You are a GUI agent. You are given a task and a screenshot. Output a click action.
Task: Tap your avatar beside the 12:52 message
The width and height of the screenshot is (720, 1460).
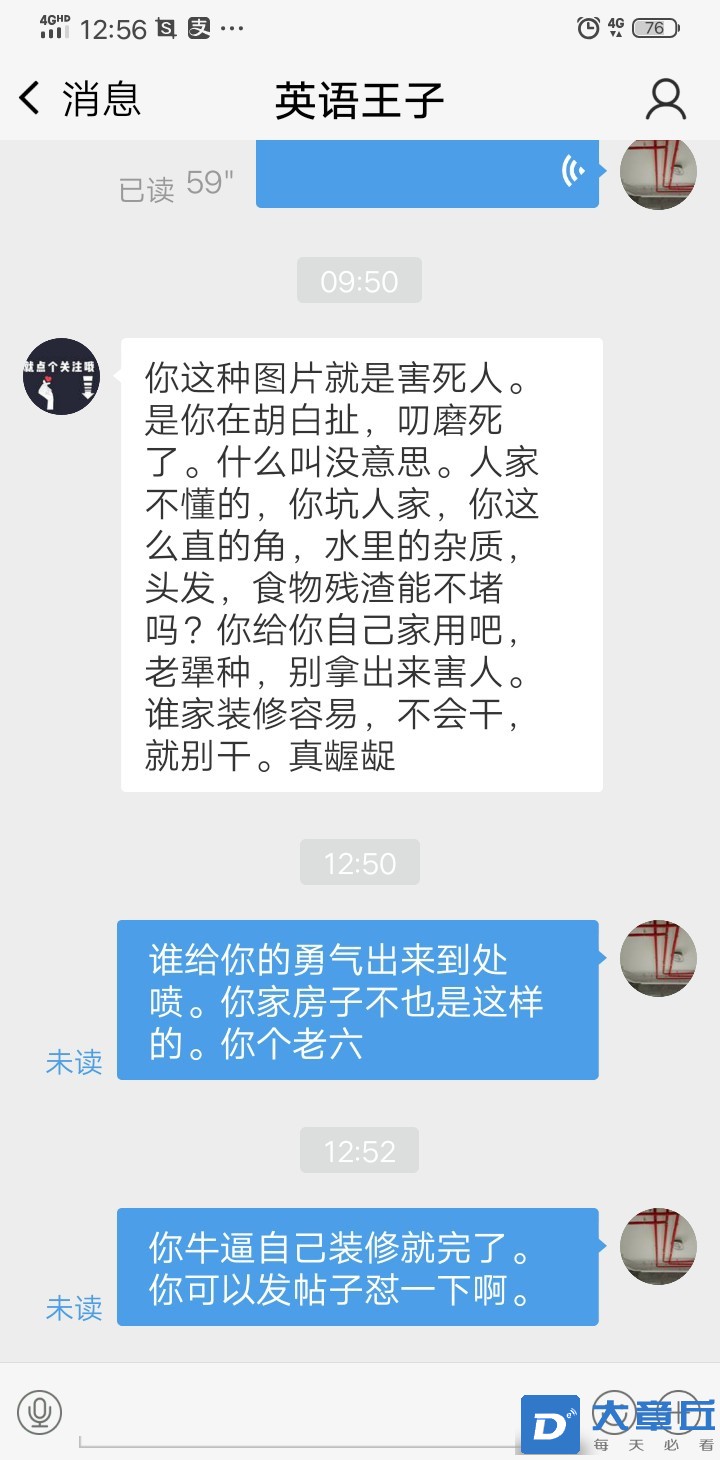coord(658,1246)
